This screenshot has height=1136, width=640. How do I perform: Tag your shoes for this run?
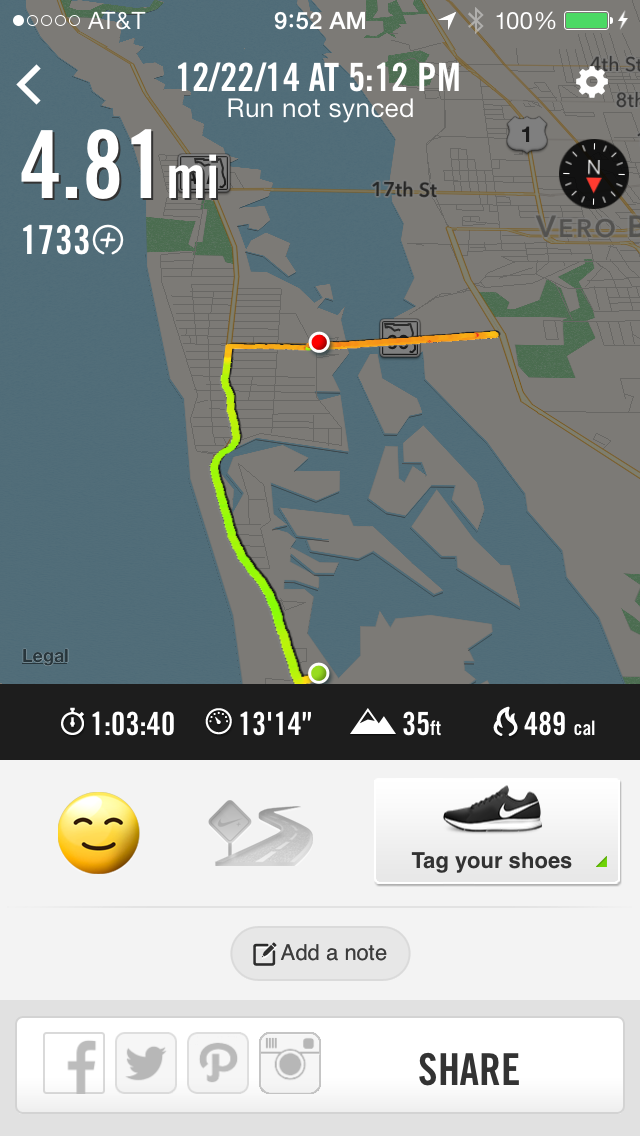coord(497,831)
